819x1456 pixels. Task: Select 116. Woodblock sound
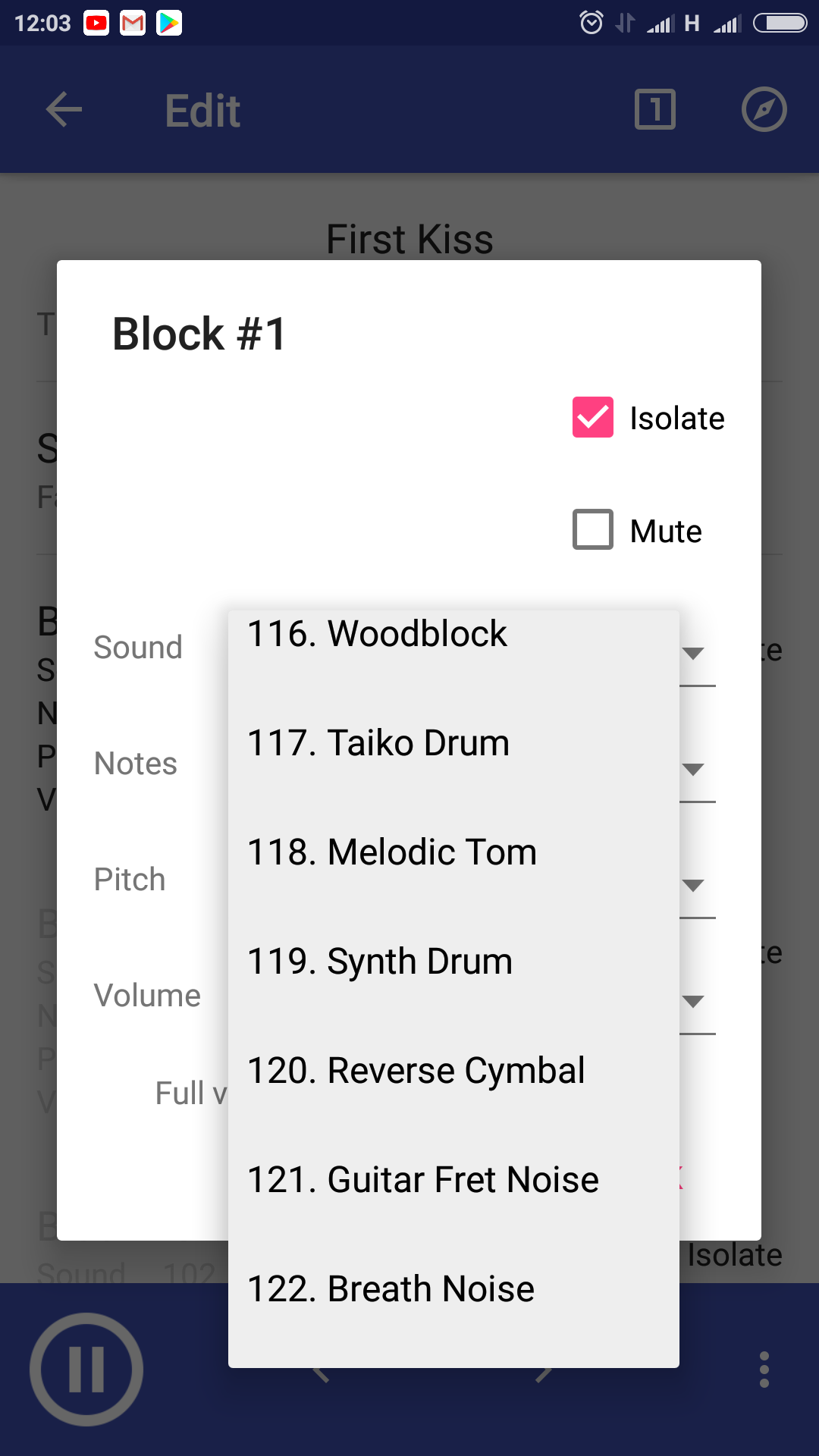(453, 634)
